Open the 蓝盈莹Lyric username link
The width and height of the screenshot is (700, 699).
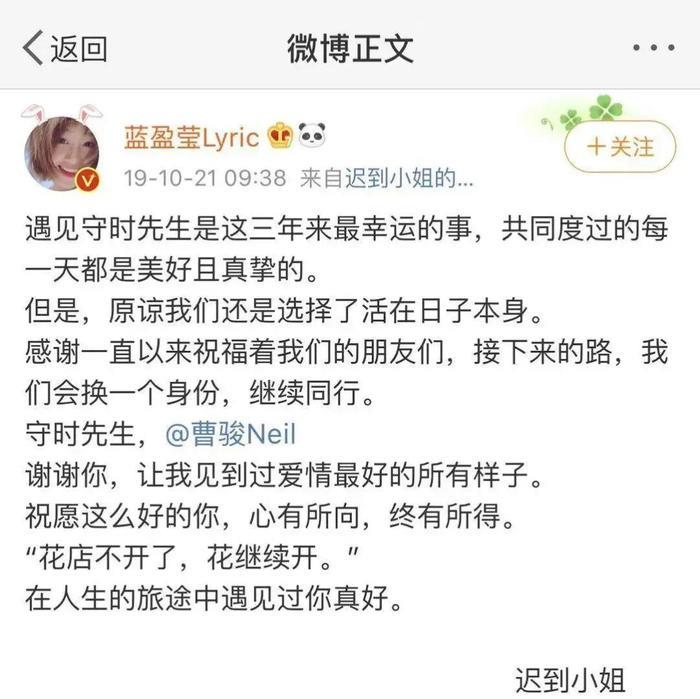click(190, 137)
